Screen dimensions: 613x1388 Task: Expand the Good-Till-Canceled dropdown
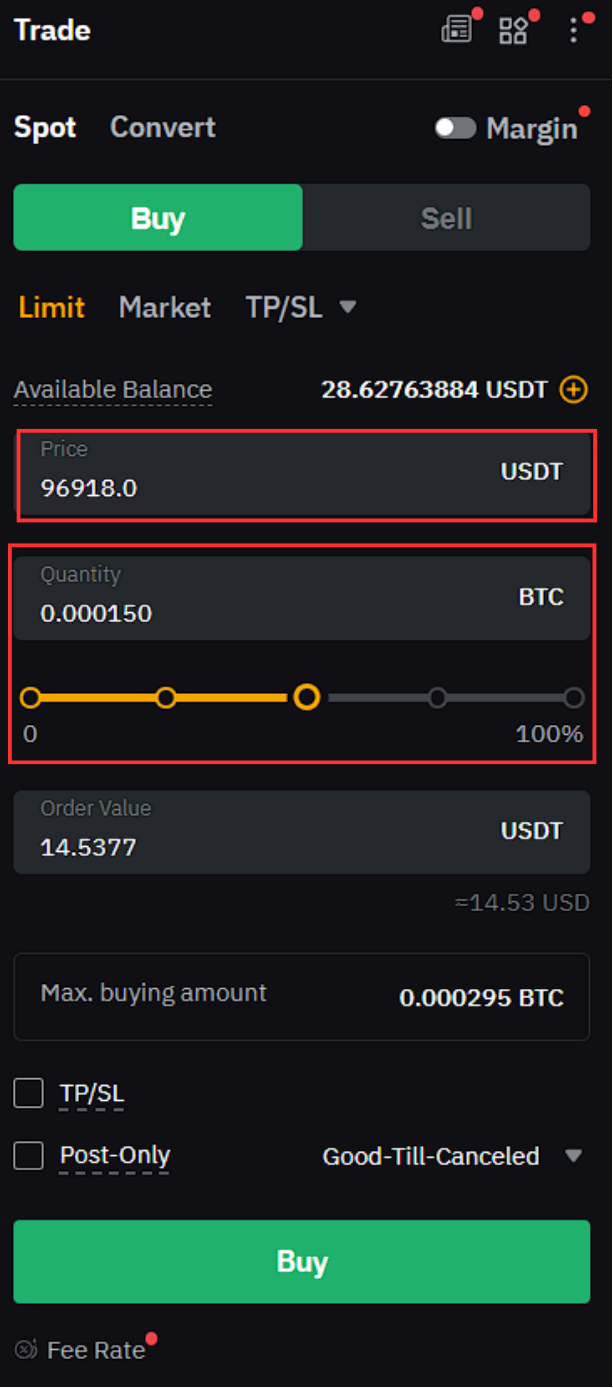tap(452, 1156)
